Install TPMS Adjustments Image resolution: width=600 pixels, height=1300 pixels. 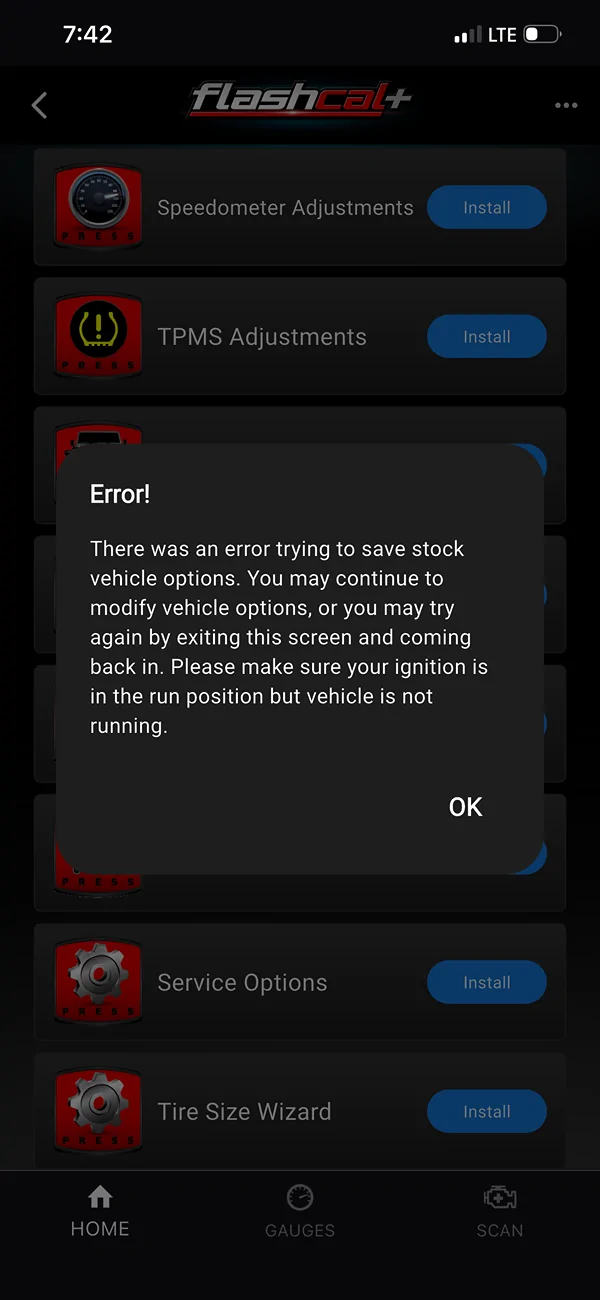487,337
